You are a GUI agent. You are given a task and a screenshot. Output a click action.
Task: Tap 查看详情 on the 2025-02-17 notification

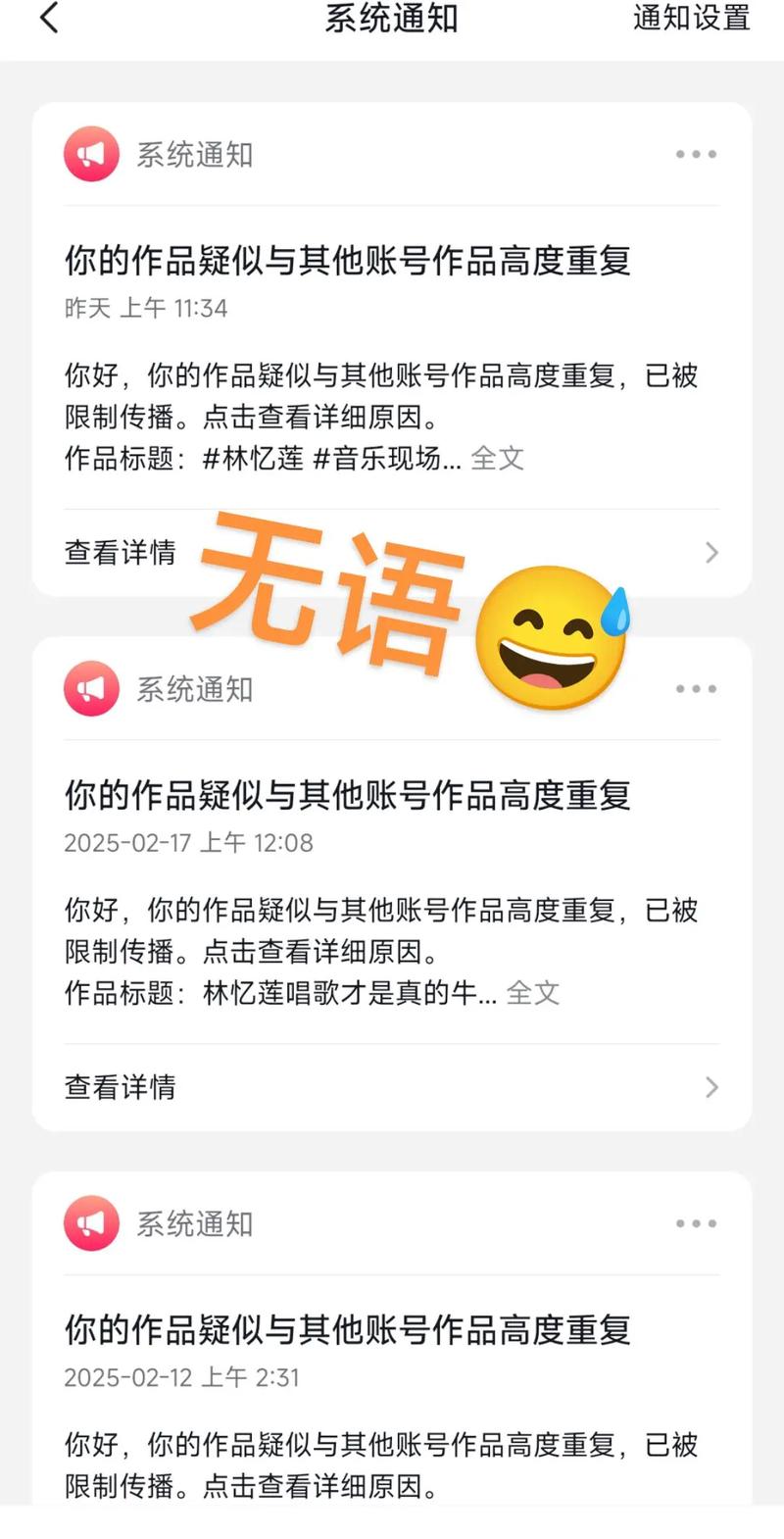(120, 1087)
